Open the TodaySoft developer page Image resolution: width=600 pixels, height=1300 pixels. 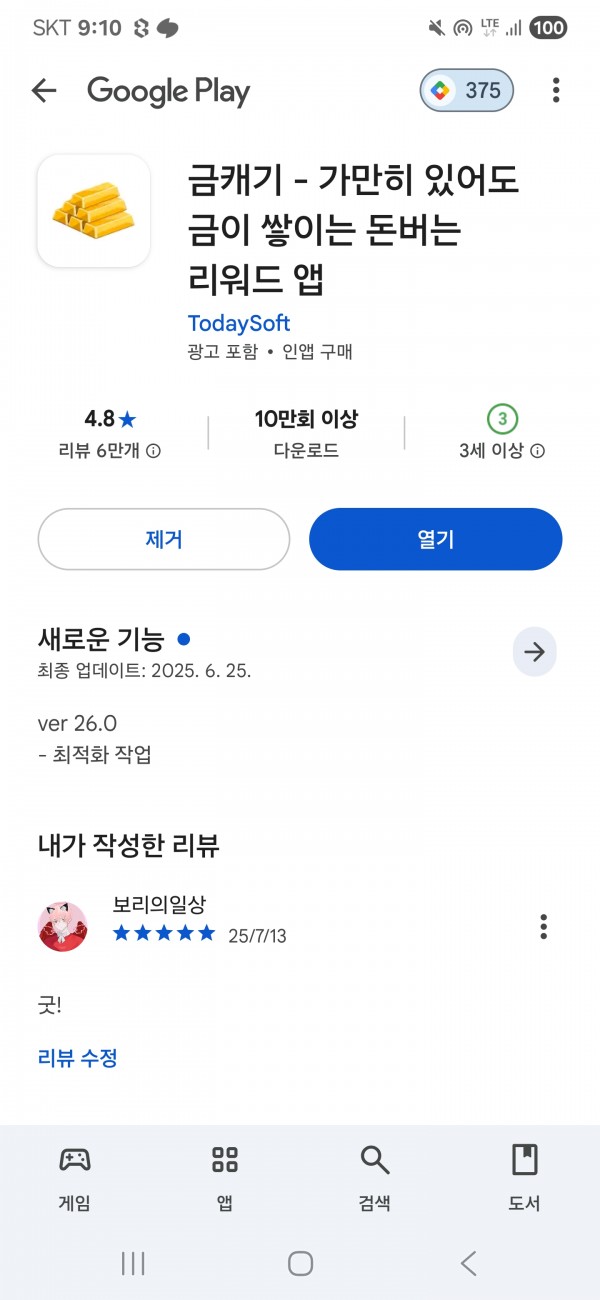click(239, 323)
